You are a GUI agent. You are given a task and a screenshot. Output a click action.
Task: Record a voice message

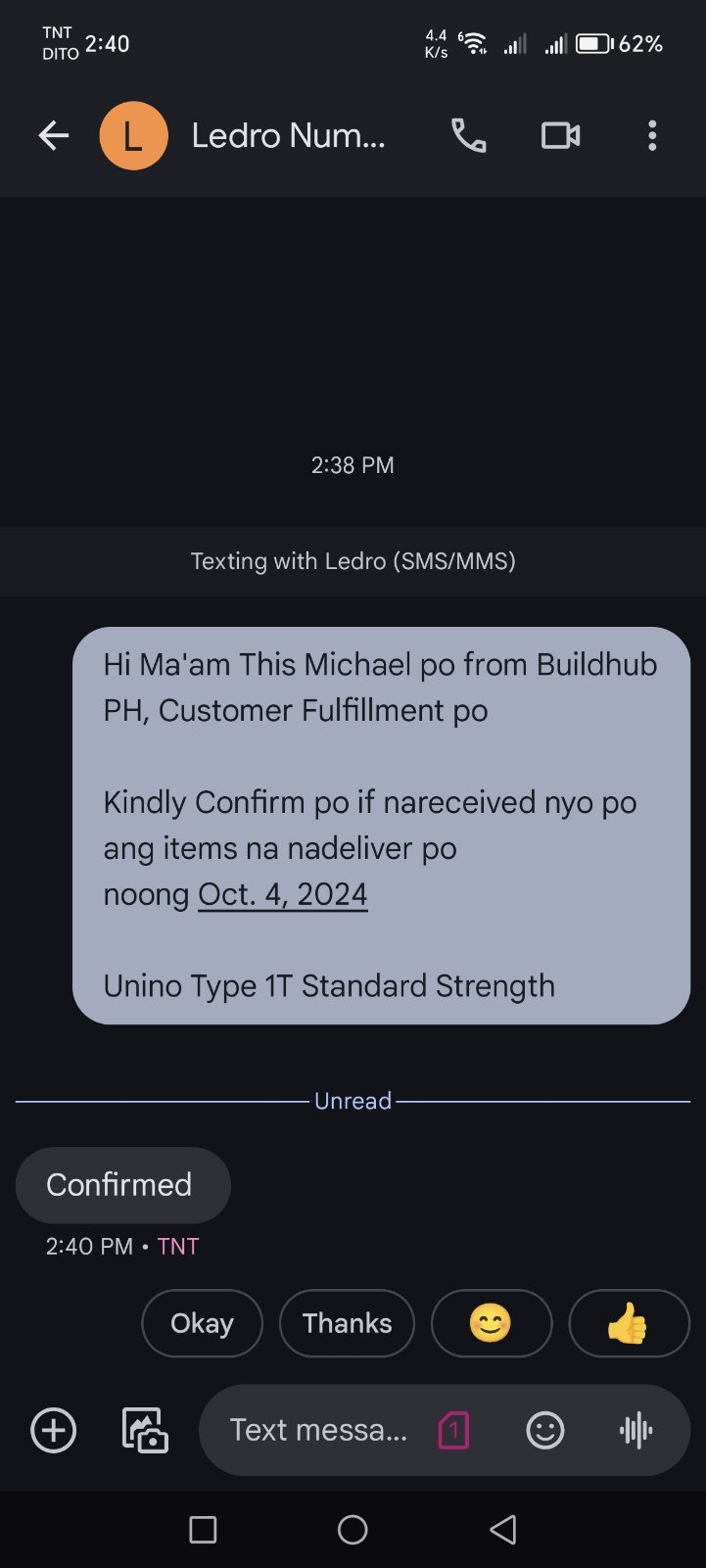[x=636, y=1430]
